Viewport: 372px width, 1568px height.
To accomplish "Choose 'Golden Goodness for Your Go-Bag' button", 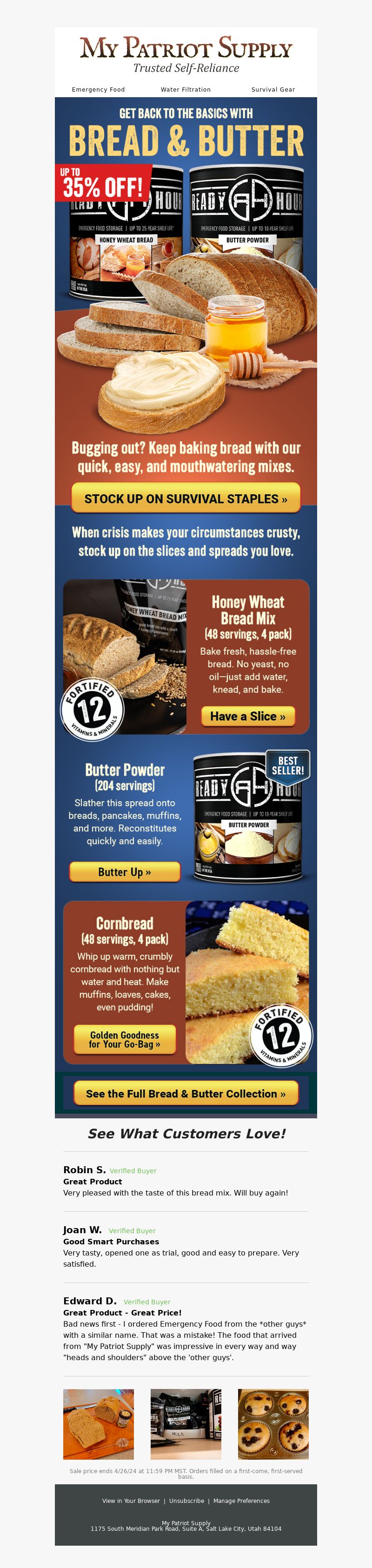I will click(x=125, y=1039).
